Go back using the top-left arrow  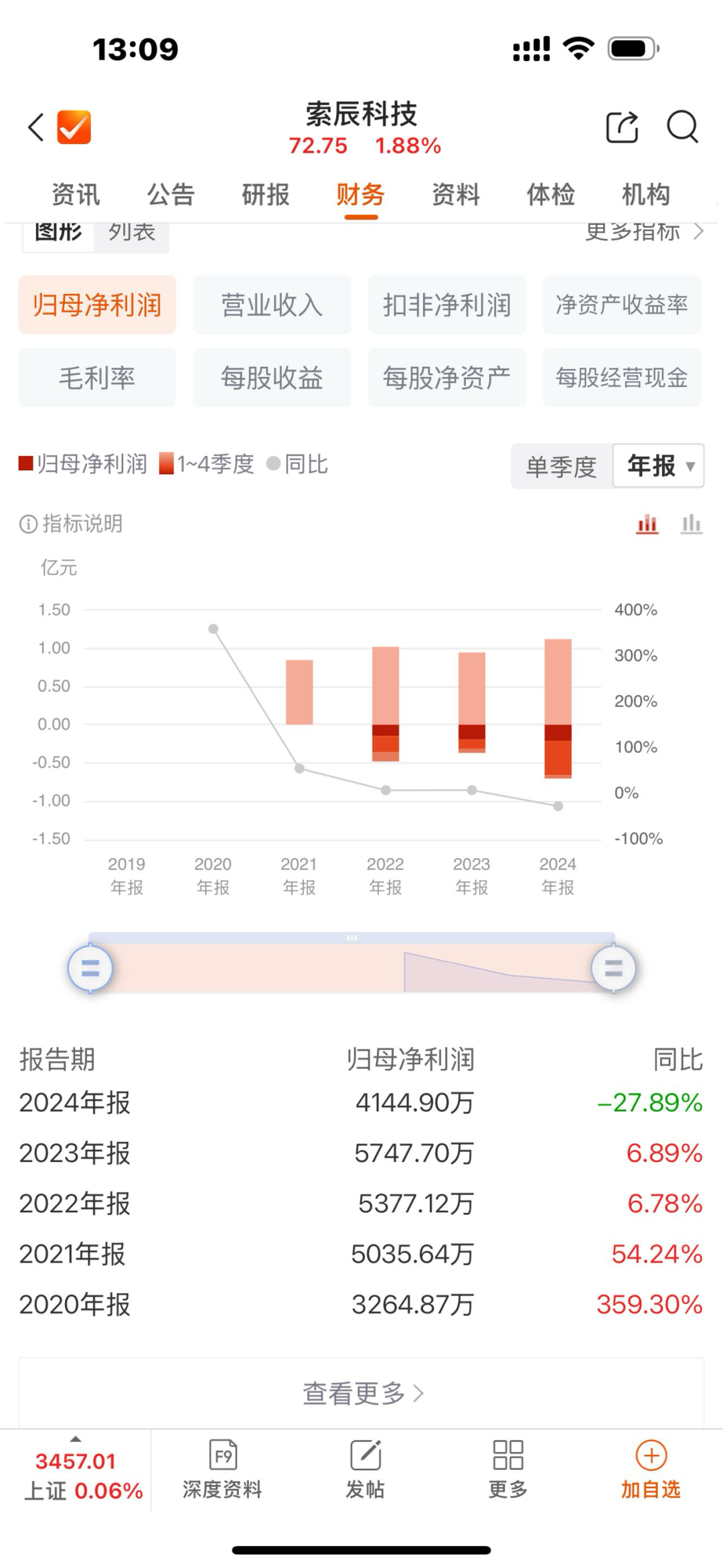click(x=36, y=127)
